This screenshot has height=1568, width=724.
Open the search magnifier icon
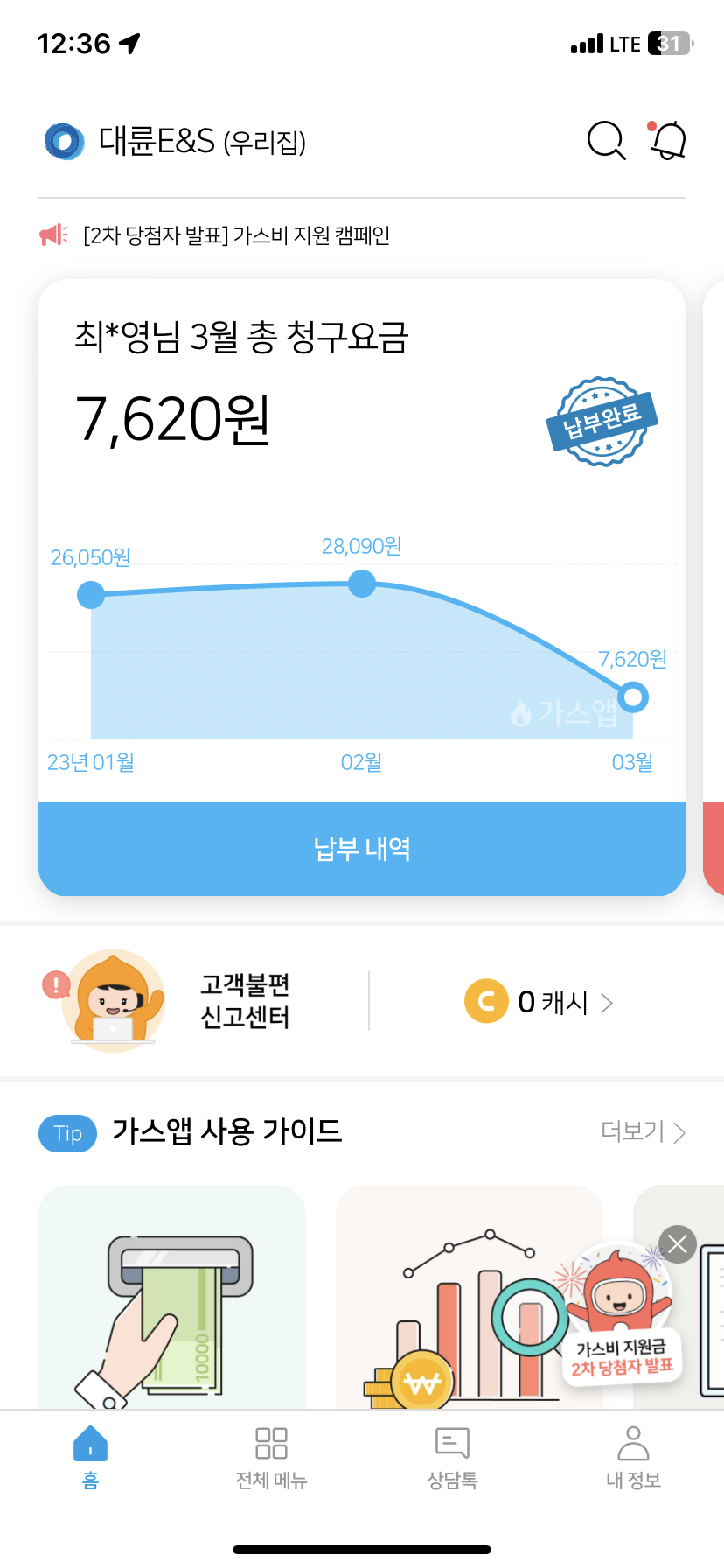point(606,140)
